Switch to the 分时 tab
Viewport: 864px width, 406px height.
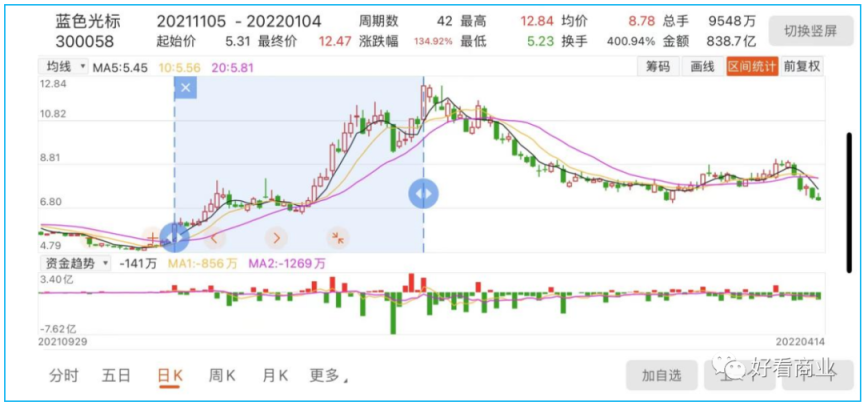63,376
